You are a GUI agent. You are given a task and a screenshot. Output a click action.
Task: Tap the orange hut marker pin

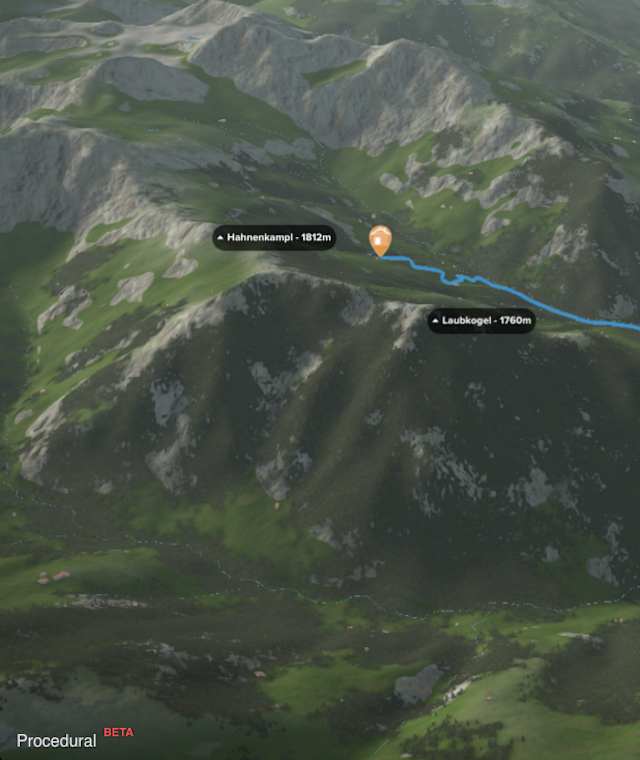380,240
